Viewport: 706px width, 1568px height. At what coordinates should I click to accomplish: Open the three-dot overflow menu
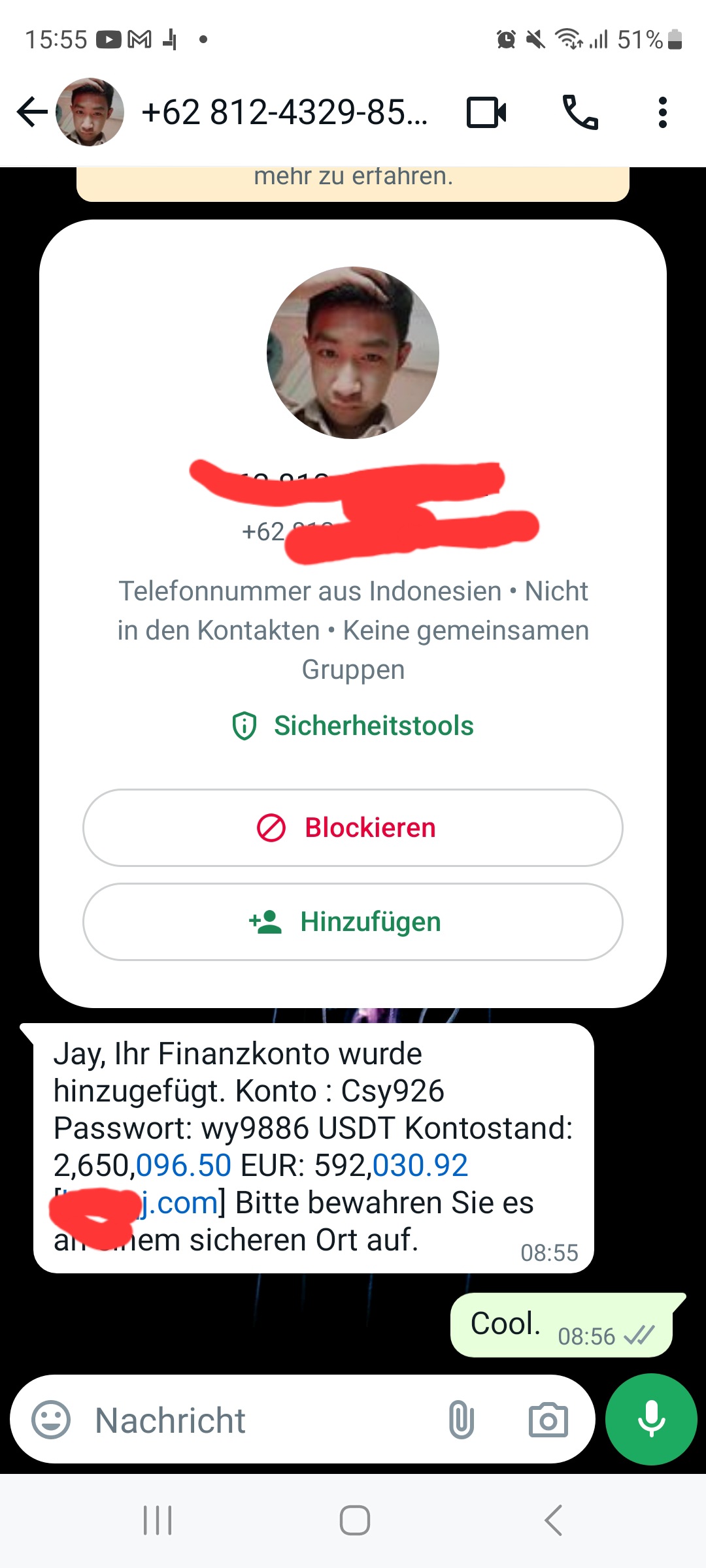click(663, 112)
